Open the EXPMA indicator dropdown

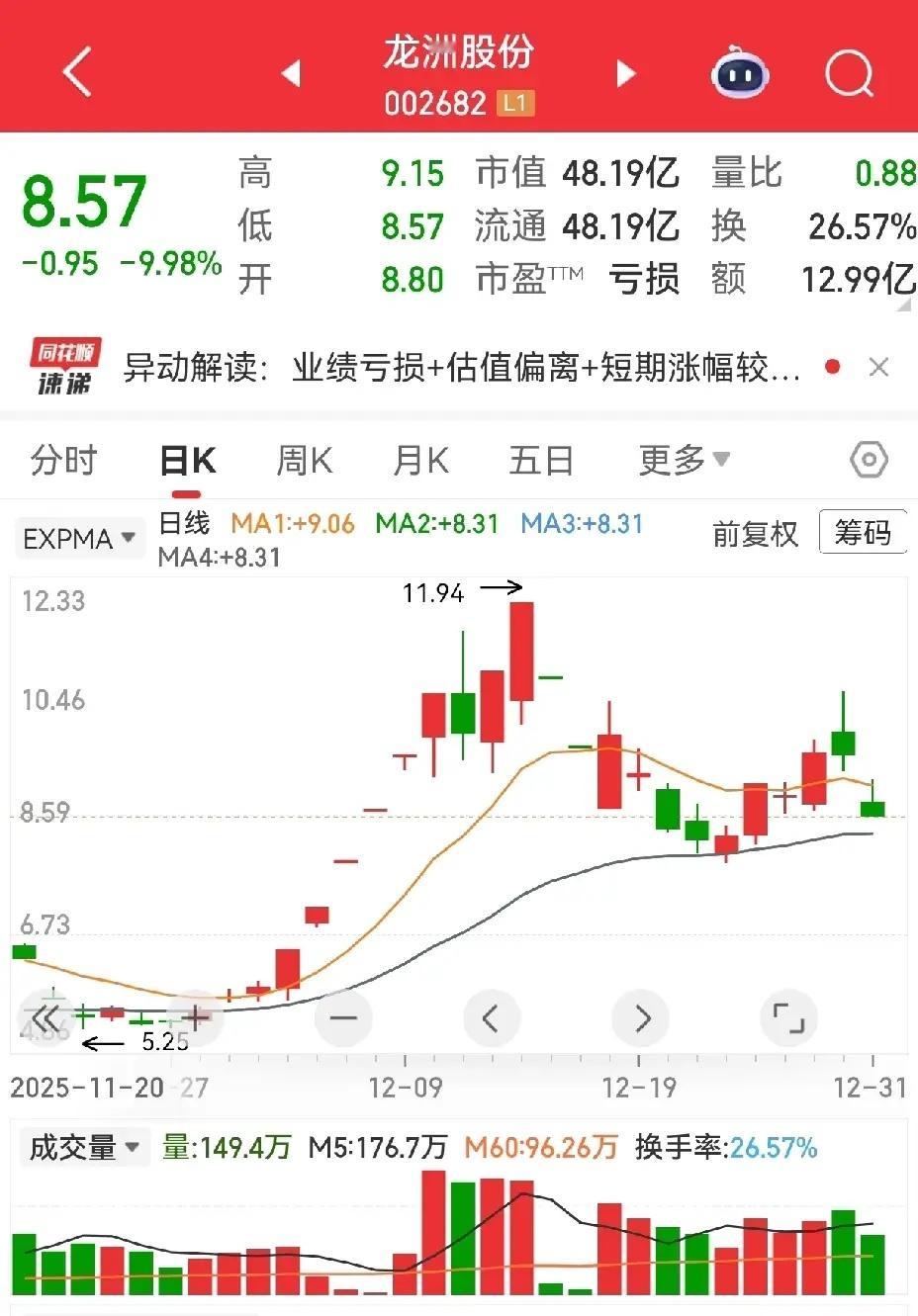(x=79, y=538)
